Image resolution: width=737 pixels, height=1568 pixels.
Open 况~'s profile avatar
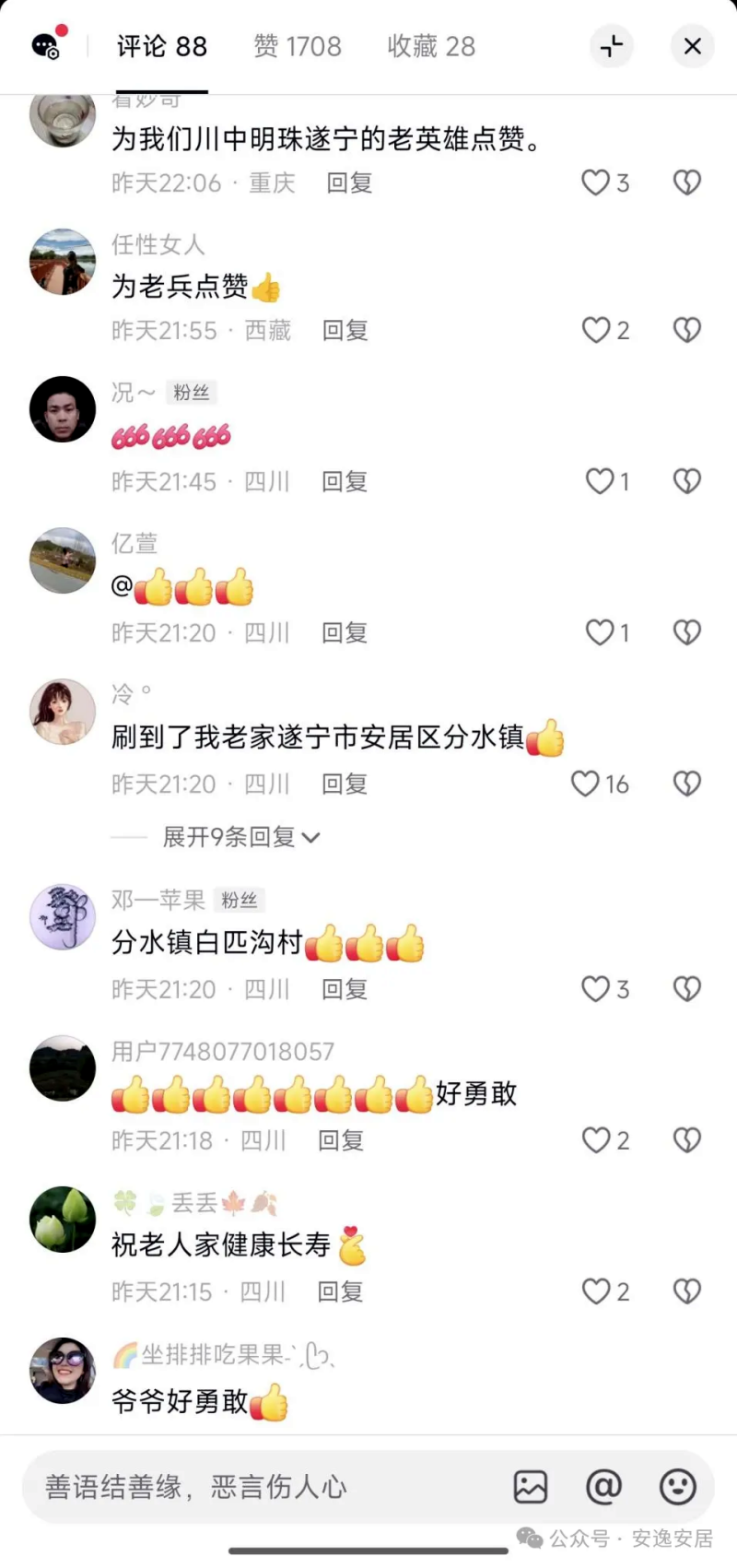pyautogui.click(x=63, y=409)
